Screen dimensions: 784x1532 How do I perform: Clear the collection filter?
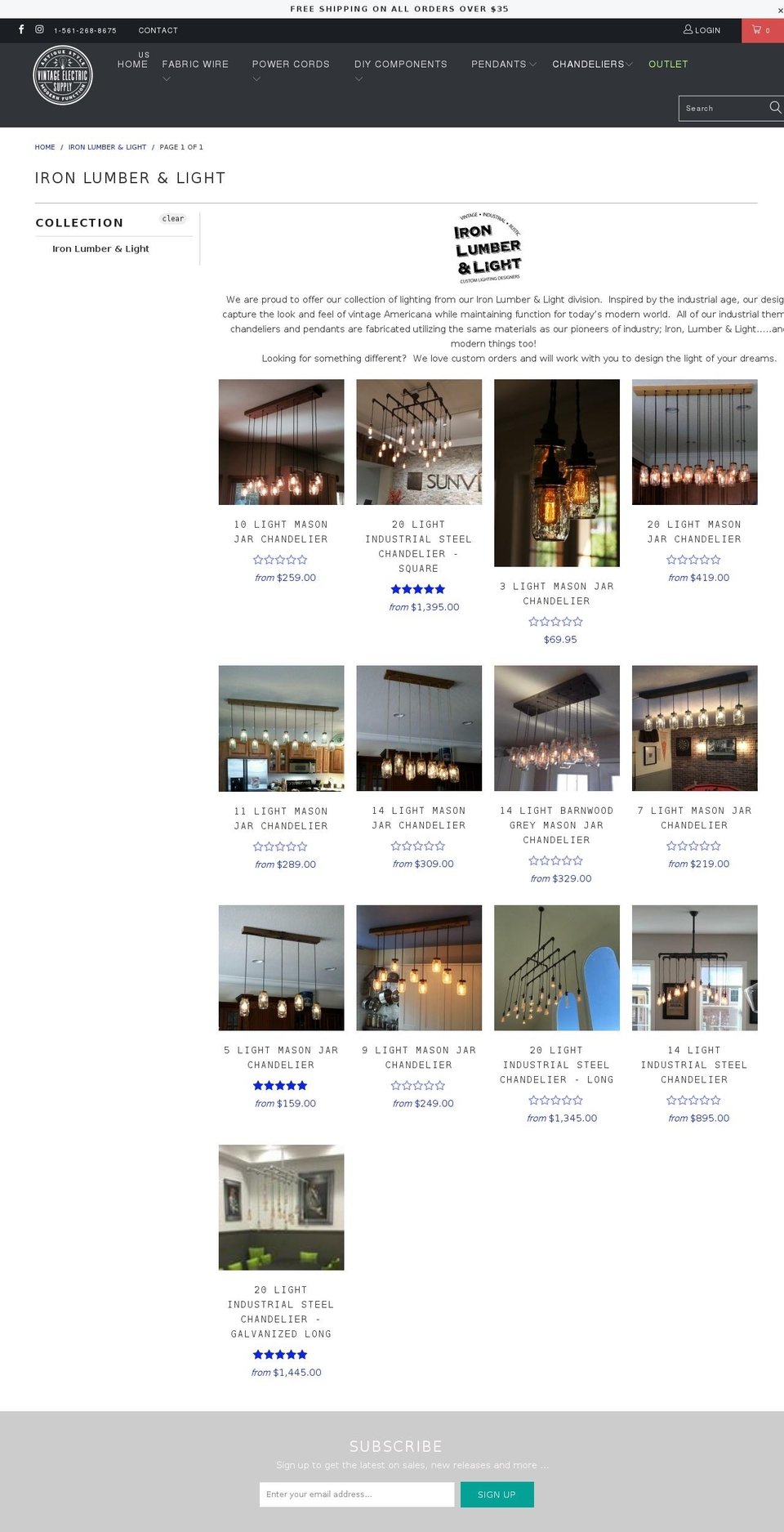click(173, 219)
